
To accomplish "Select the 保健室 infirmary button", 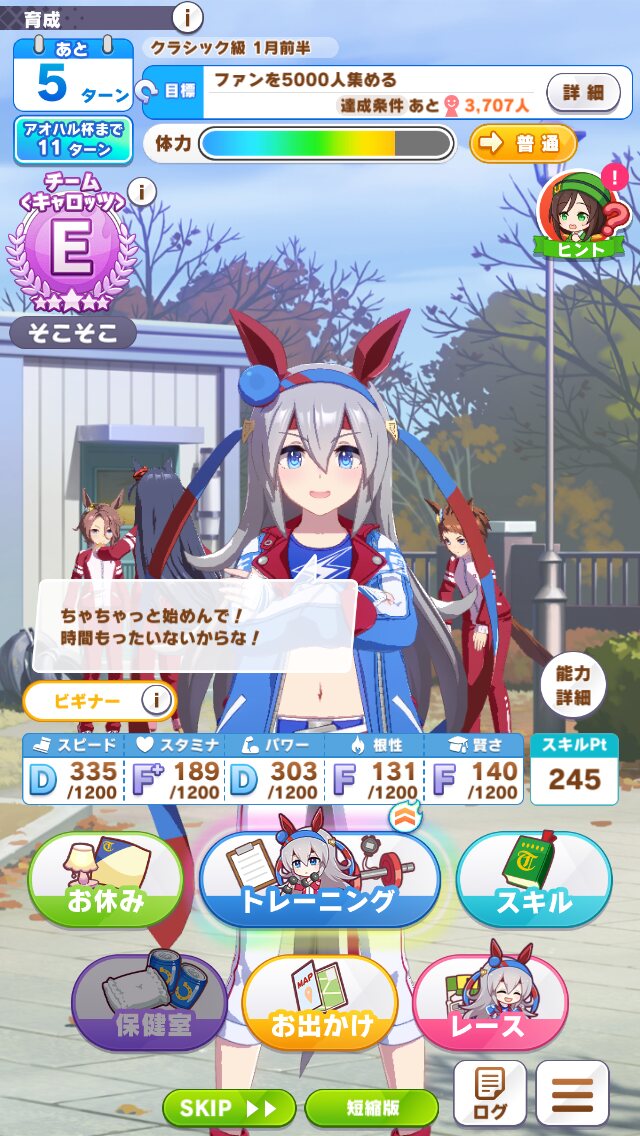I will click(150, 1002).
